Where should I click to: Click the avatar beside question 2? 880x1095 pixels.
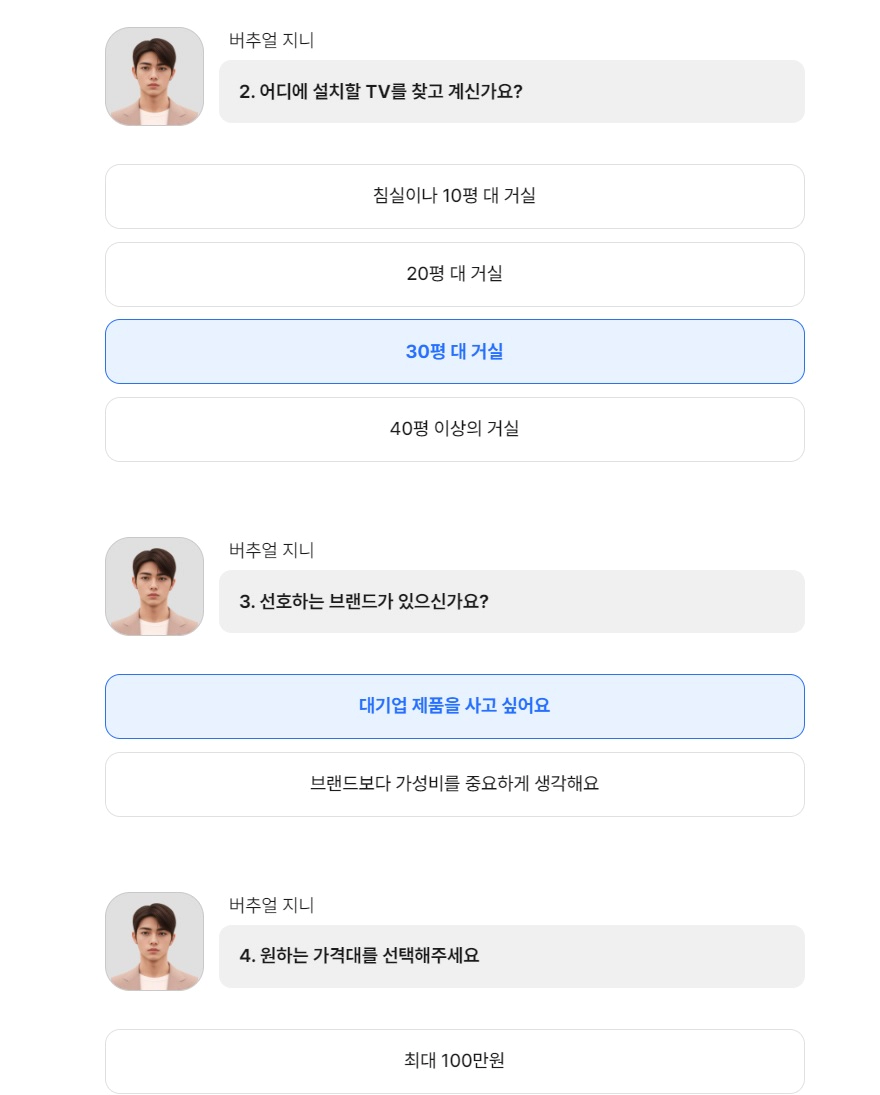[x=154, y=77]
